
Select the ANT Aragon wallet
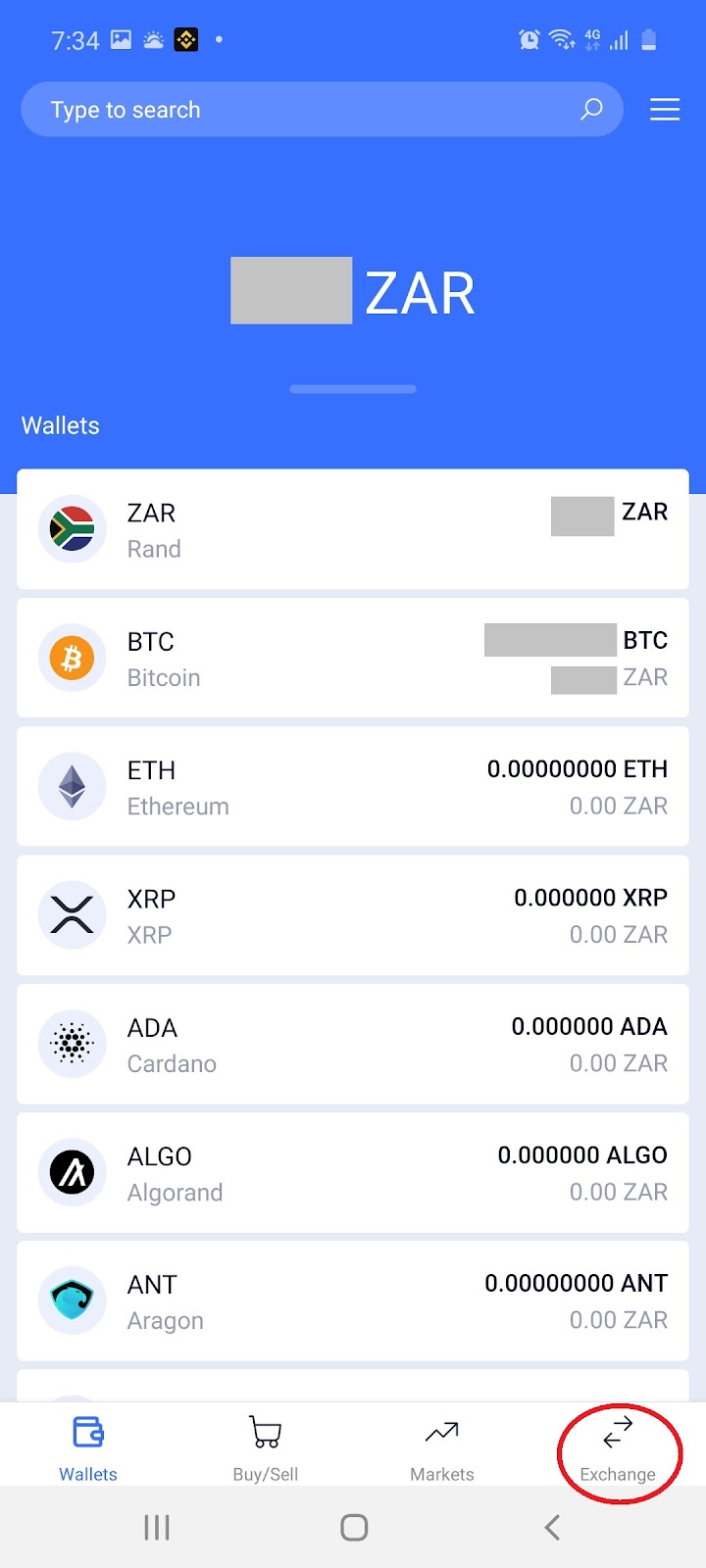(x=353, y=1301)
